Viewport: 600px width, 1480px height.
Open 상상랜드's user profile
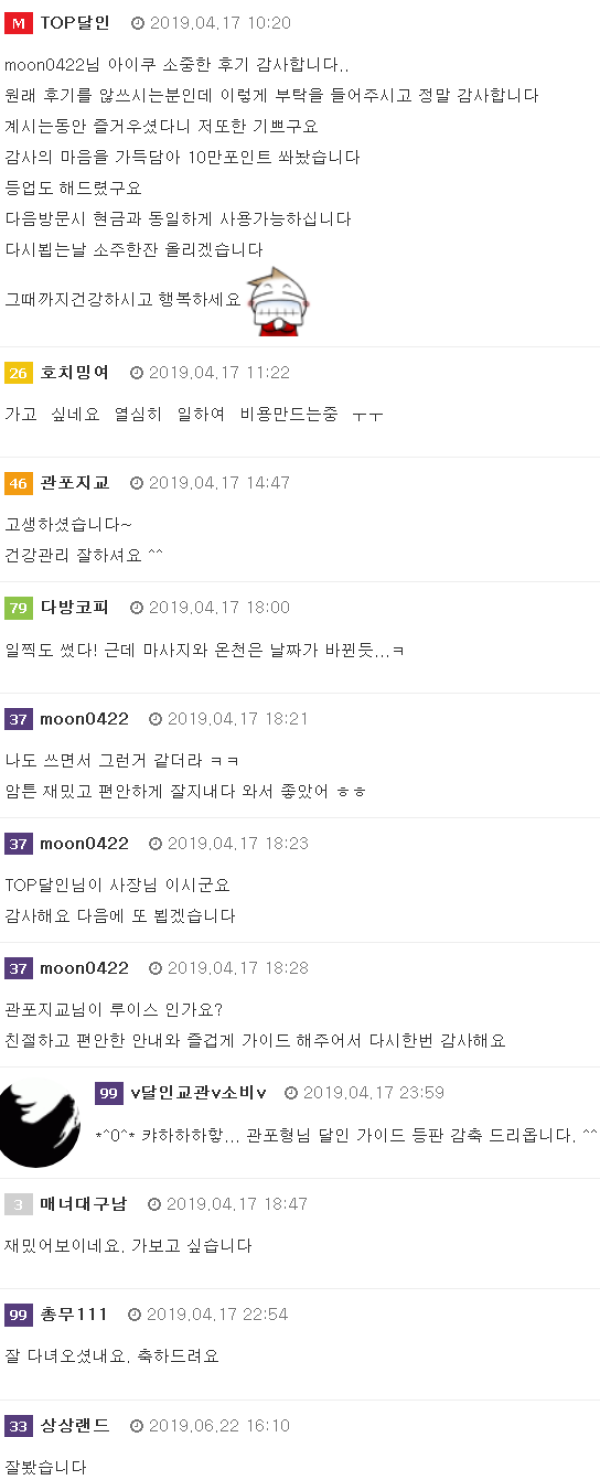[75, 1425]
